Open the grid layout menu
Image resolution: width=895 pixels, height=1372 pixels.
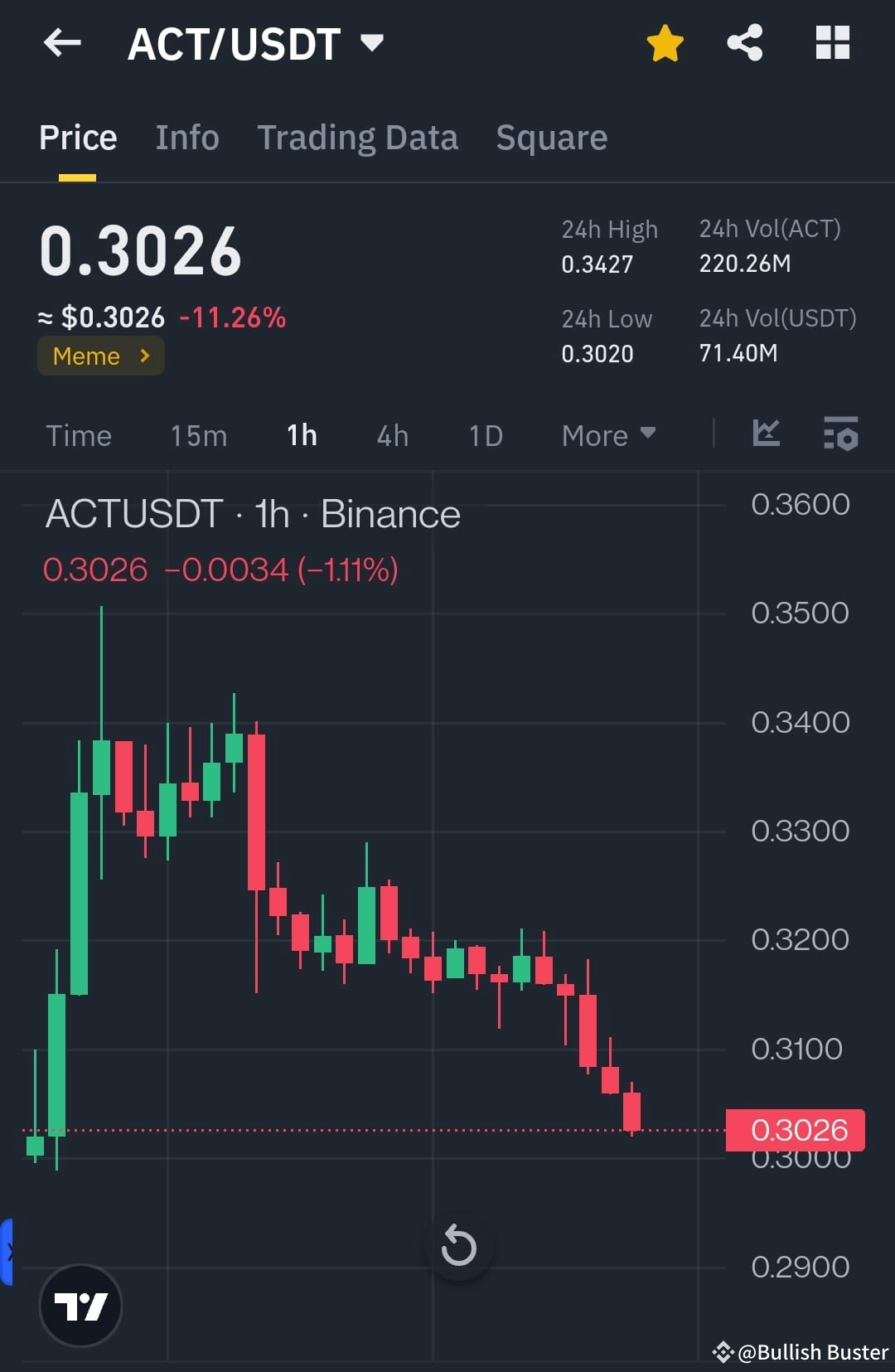[x=832, y=43]
